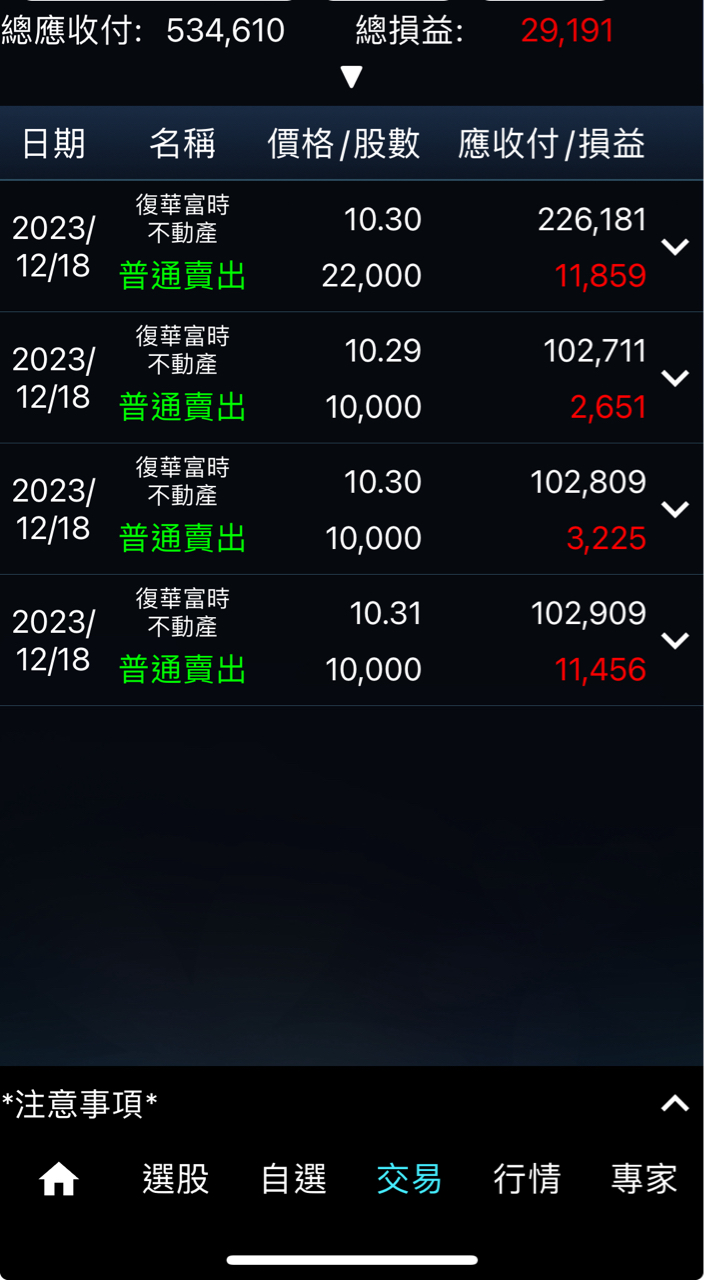Expand the 226,181 sell record details
This screenshot has height=1280, width=704.
(x=675, y=246)
